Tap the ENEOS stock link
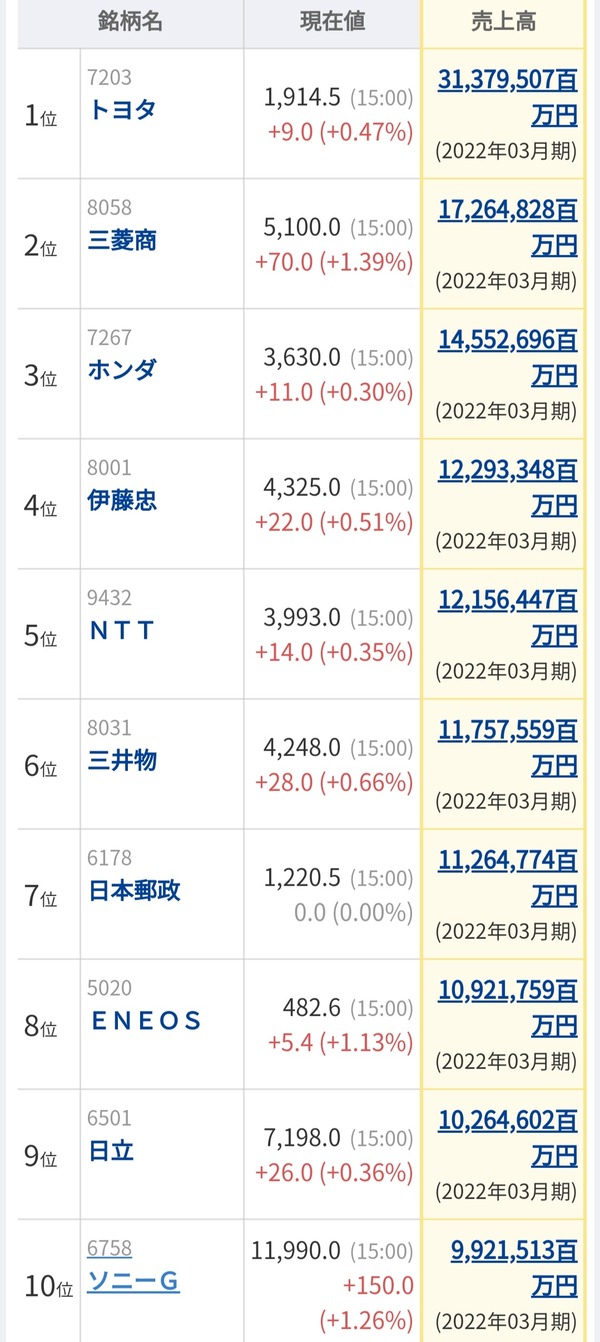Screen dimensions: 600x1342 [x=145, y=1020]
